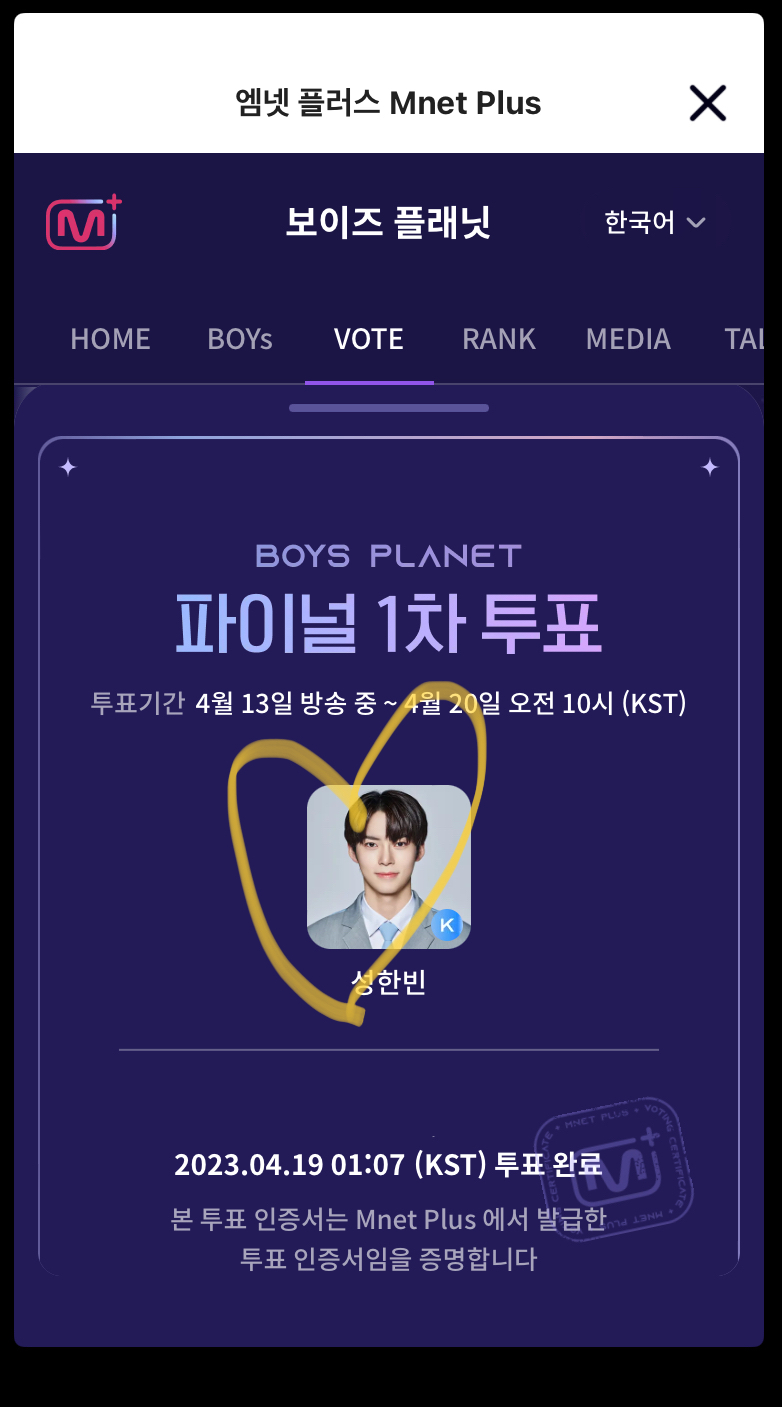
Task: Switch to the HOME tab
Action: point(110,339)
